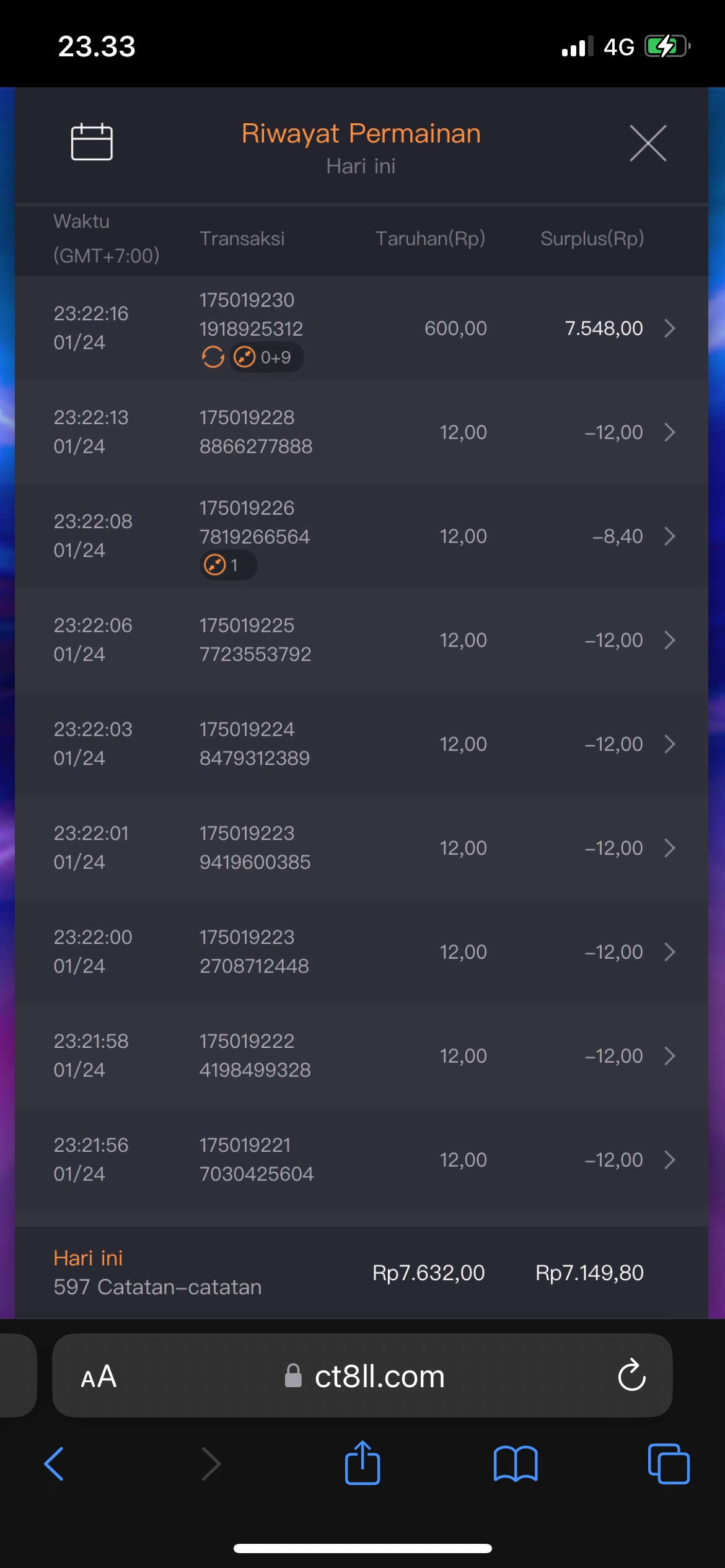Reload the ct8ll.com page

[x=631, y=1376]
